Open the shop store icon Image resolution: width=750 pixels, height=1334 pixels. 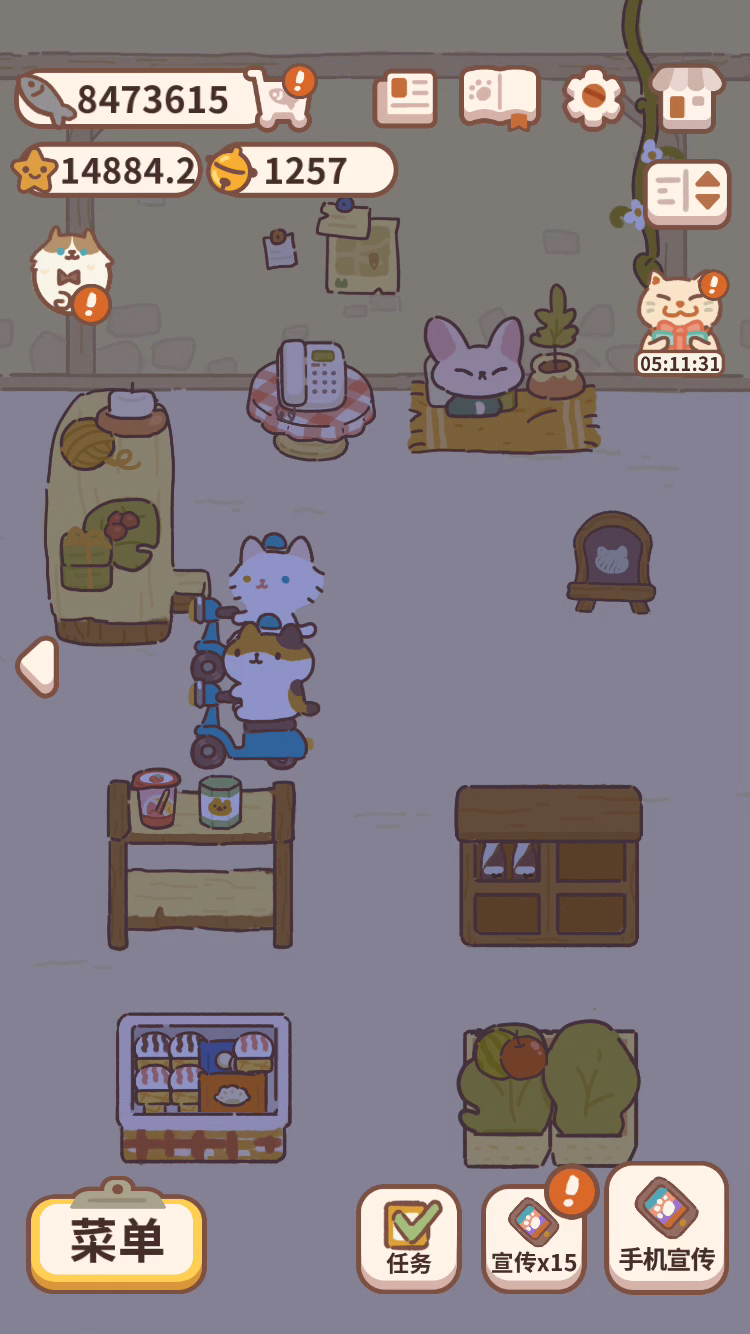click(x=686, y=98)
